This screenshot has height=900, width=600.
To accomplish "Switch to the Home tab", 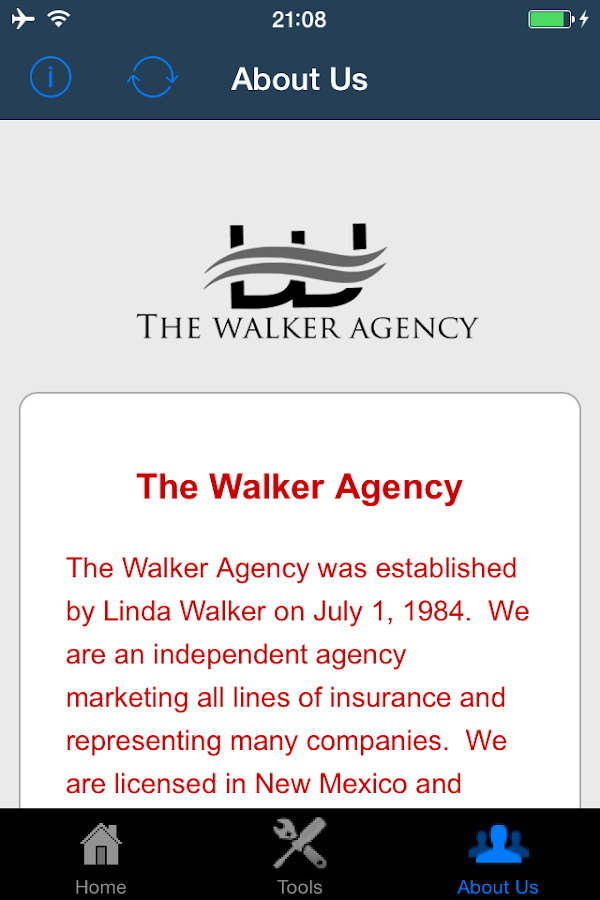I will [100, 856].
